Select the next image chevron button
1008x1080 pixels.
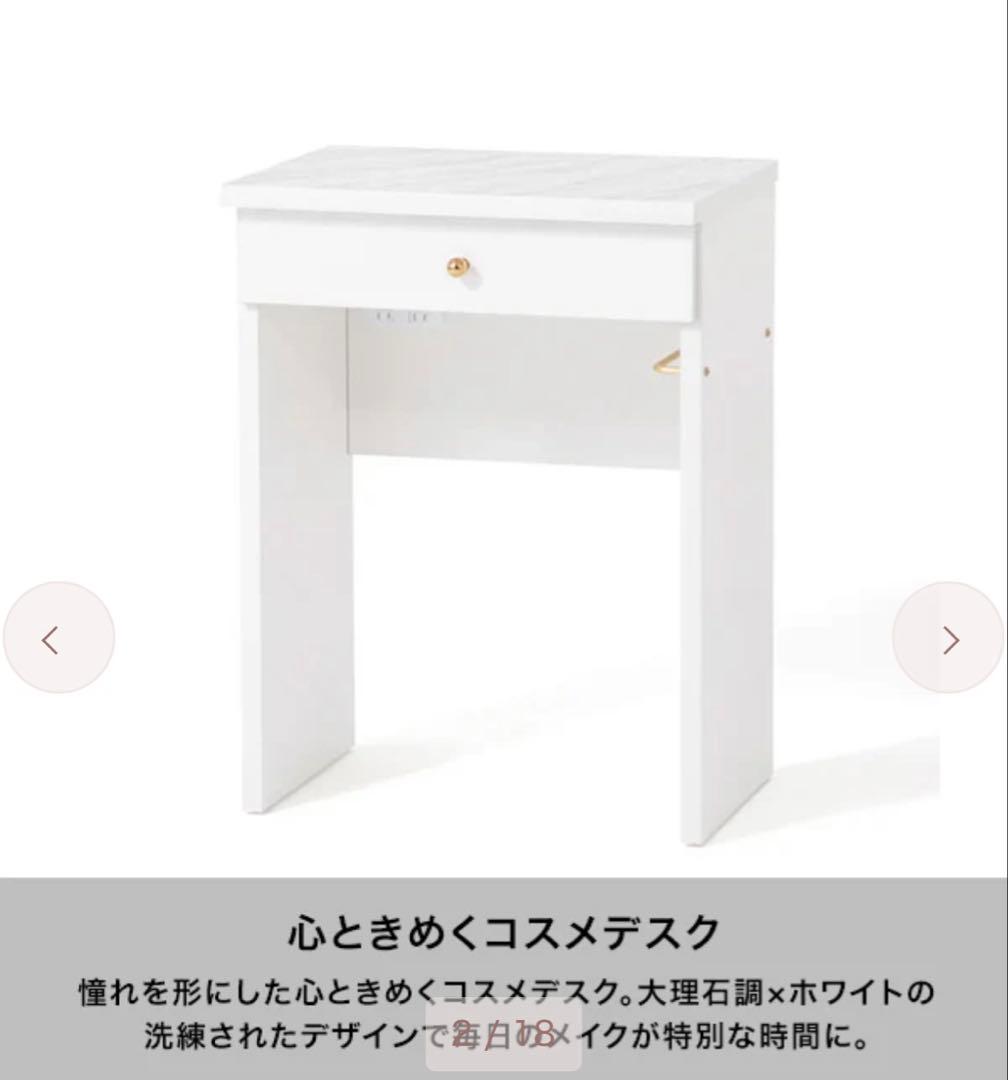949,639
